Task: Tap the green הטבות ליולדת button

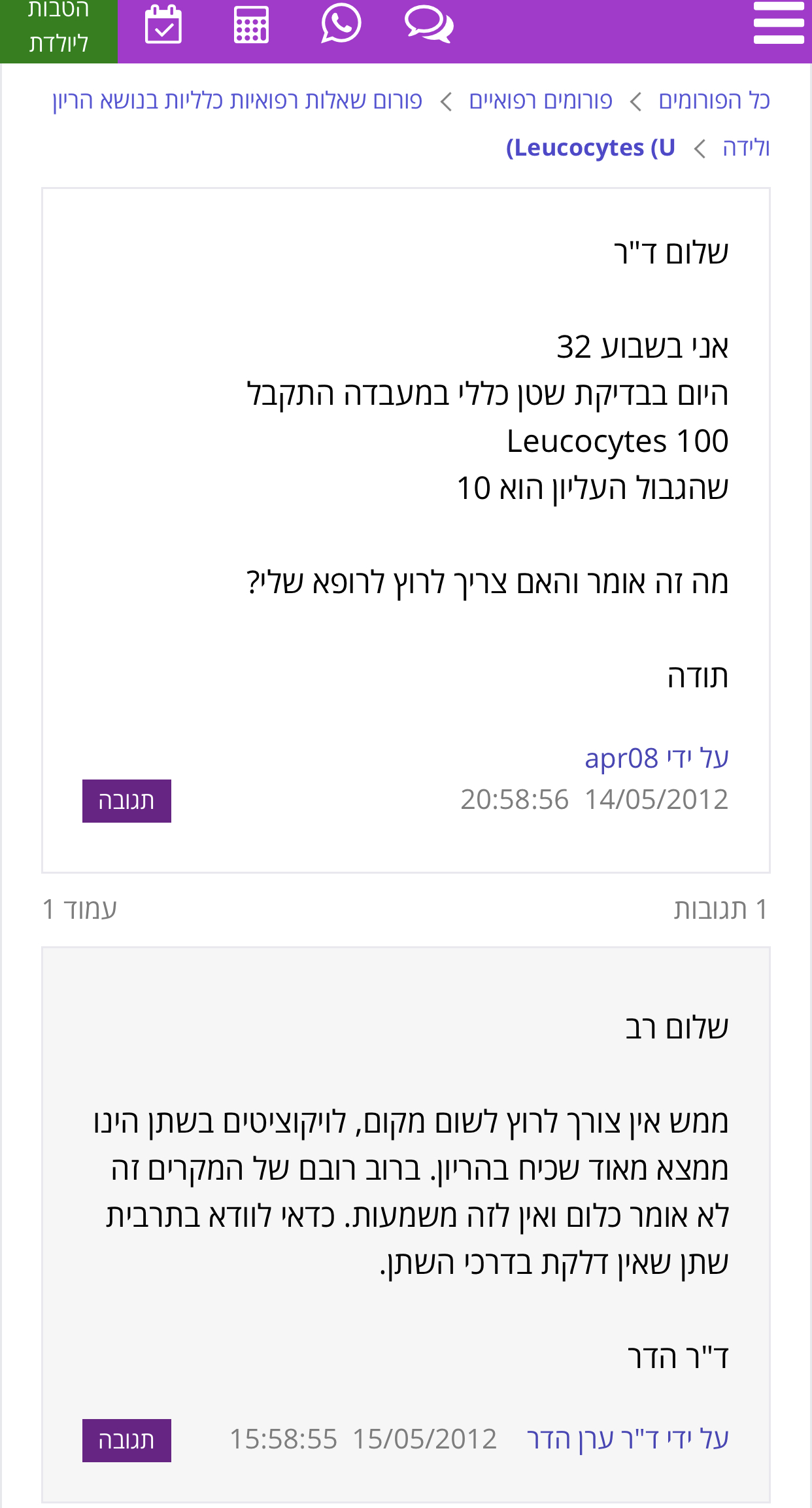Action: pyautogui.click(x=59, y=29)
